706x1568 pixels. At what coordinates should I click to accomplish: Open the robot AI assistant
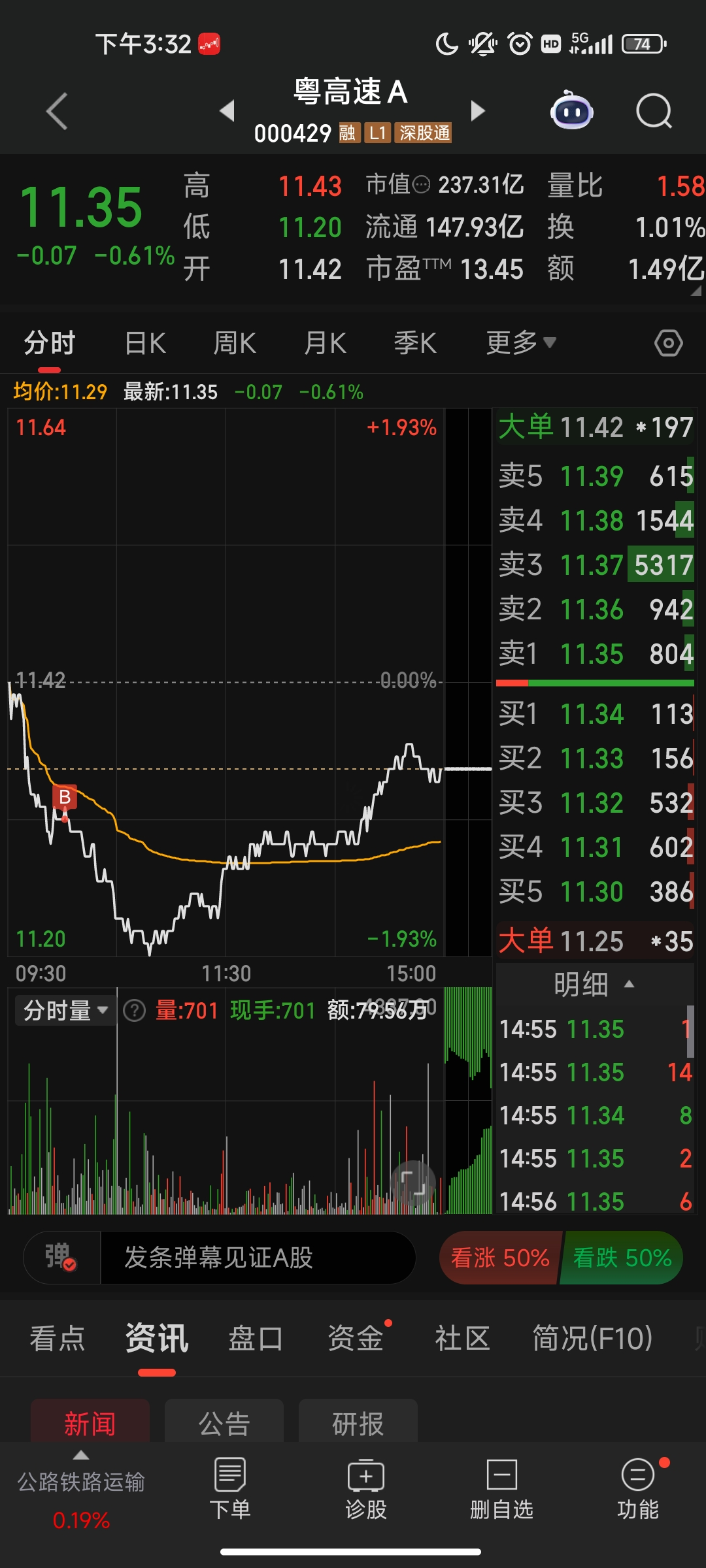[572, 111]
